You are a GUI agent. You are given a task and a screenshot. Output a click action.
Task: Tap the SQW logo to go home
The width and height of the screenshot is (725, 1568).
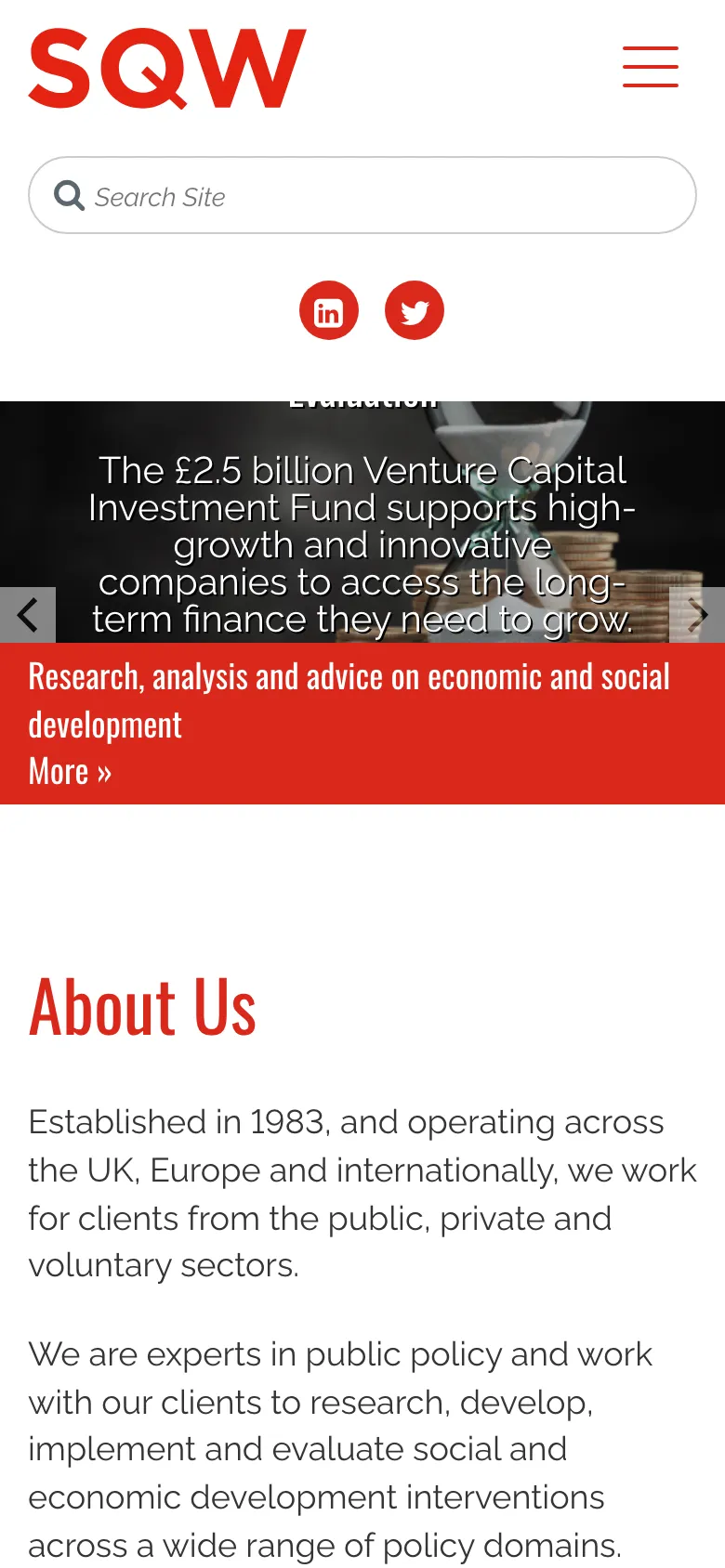point(167,68)
